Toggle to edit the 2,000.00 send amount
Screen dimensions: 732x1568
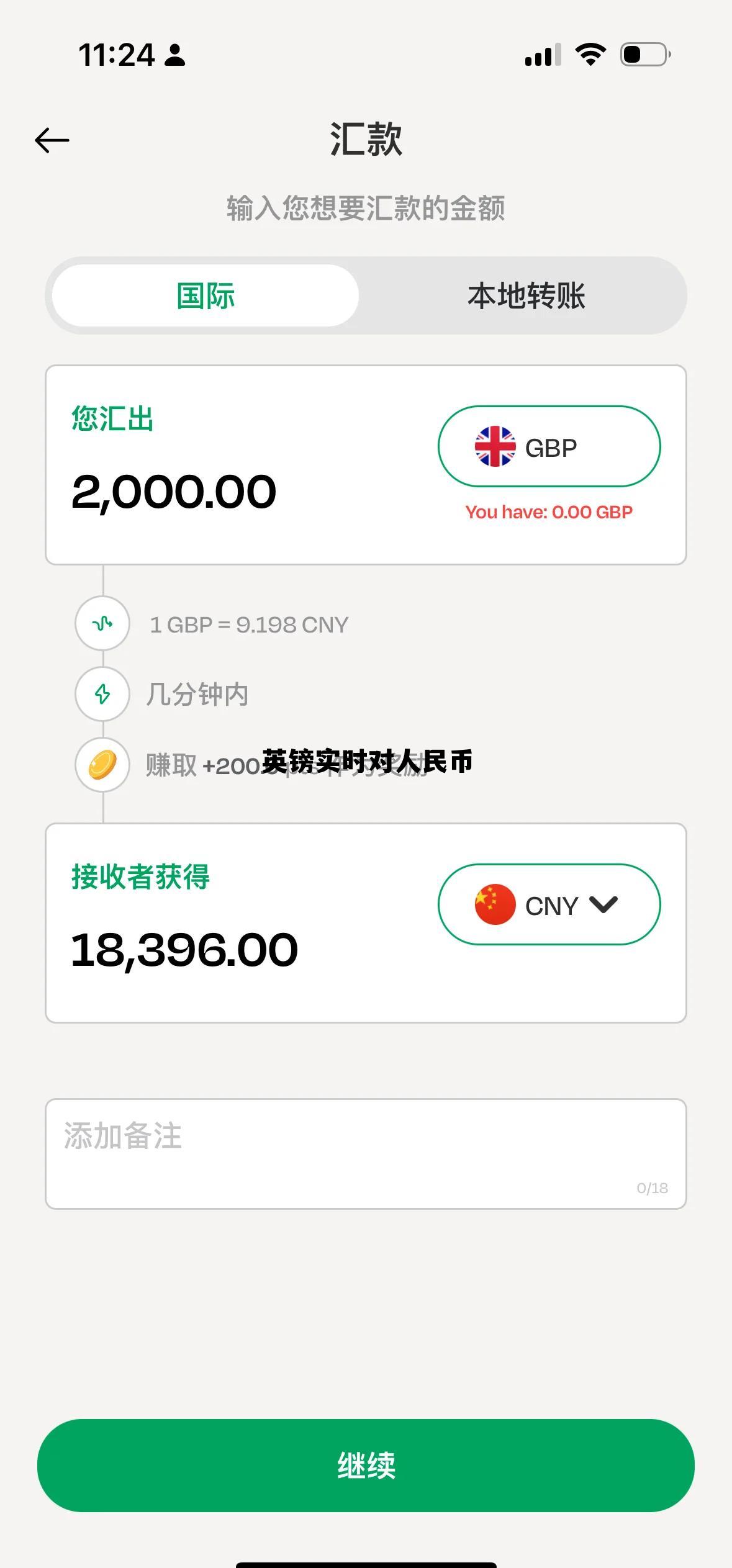(175, 490)
